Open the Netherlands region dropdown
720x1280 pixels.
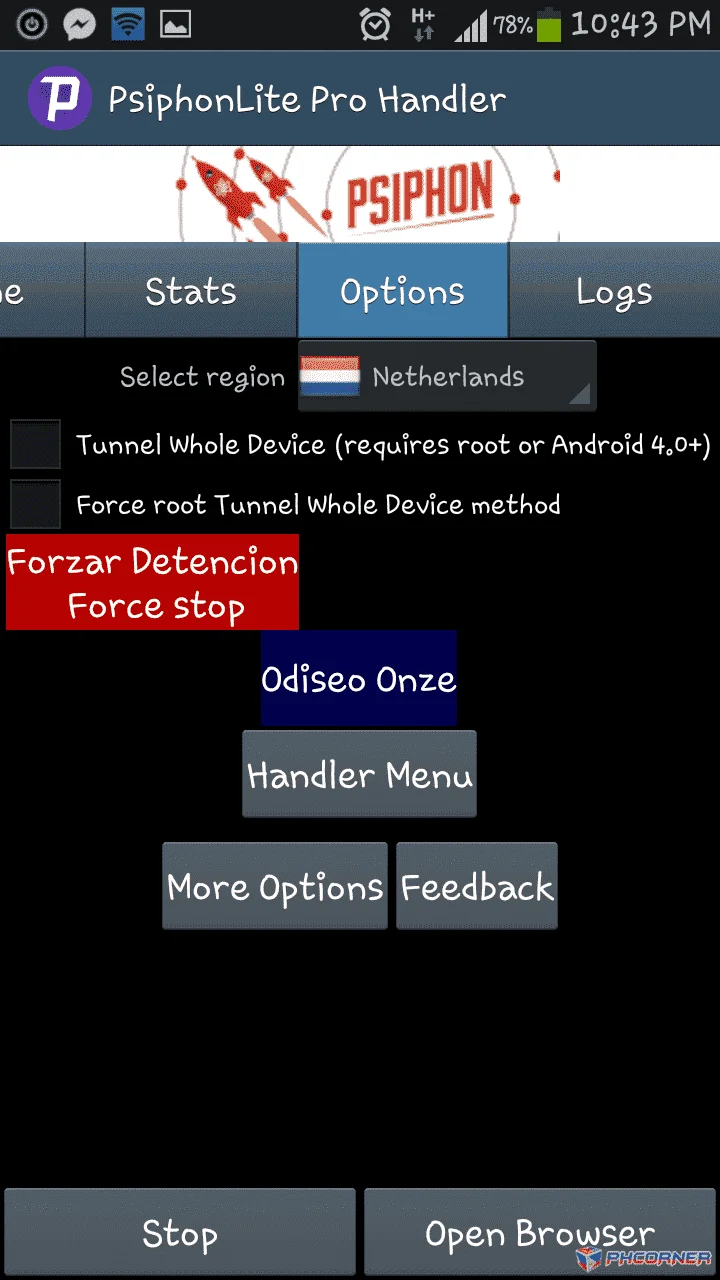447,376
